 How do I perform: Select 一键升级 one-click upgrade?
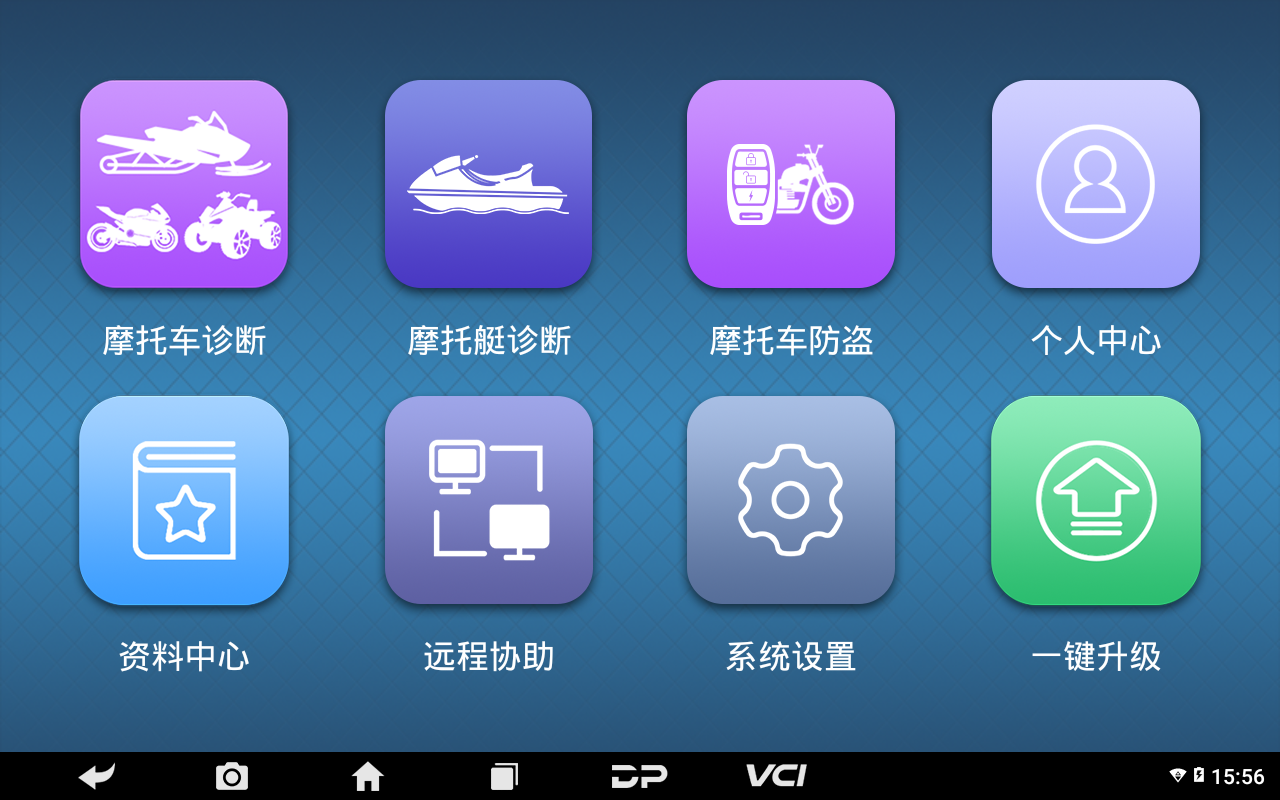1095,500
